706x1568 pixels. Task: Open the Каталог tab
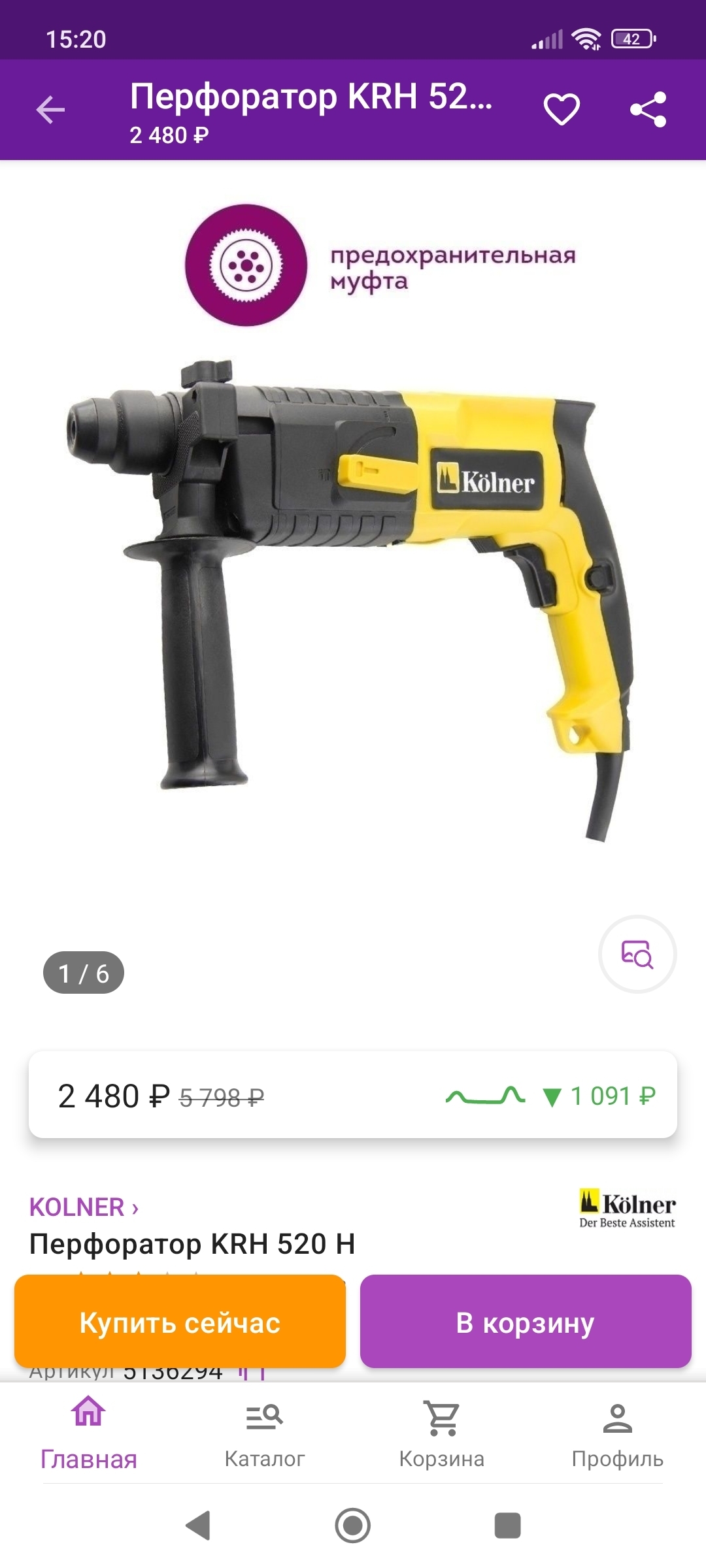265,1434
